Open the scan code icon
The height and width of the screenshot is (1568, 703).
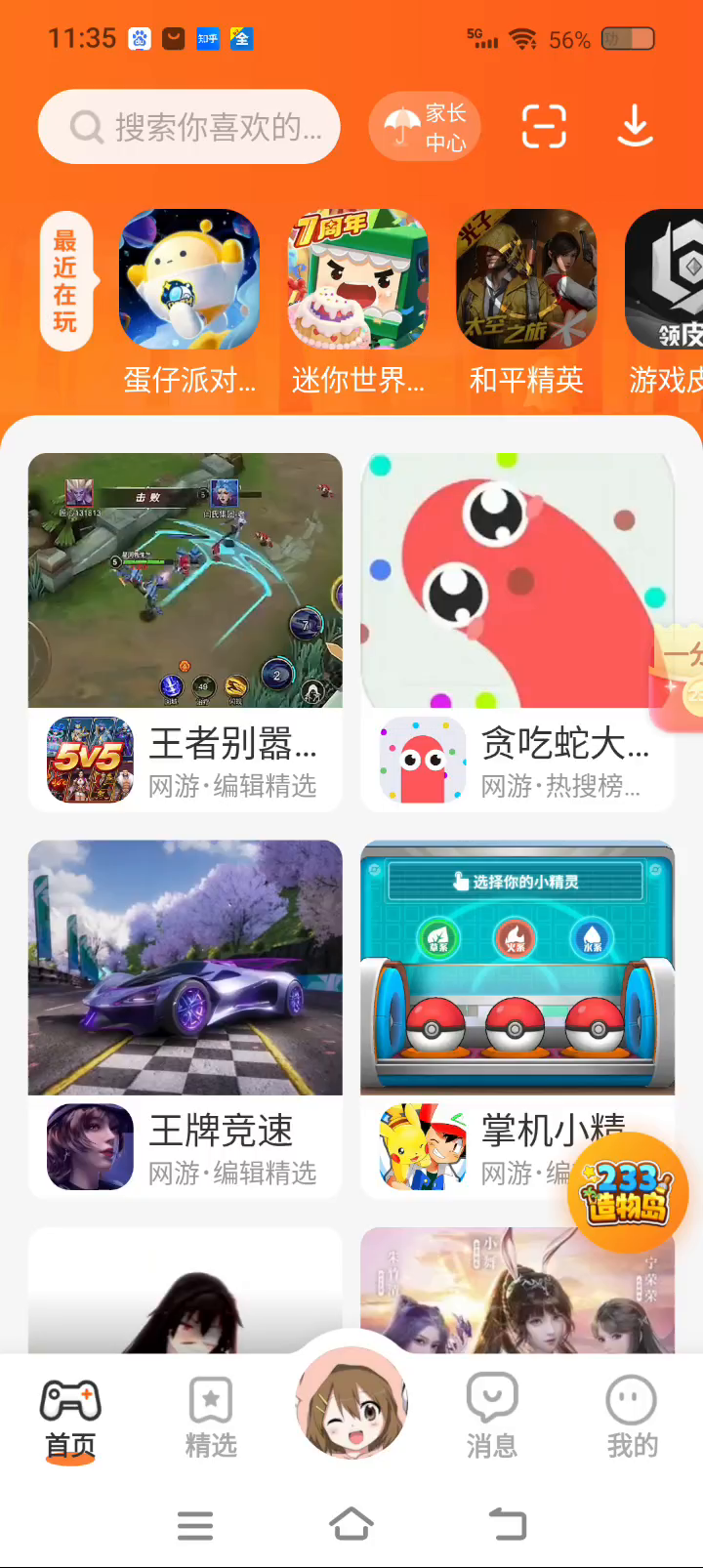544,126
